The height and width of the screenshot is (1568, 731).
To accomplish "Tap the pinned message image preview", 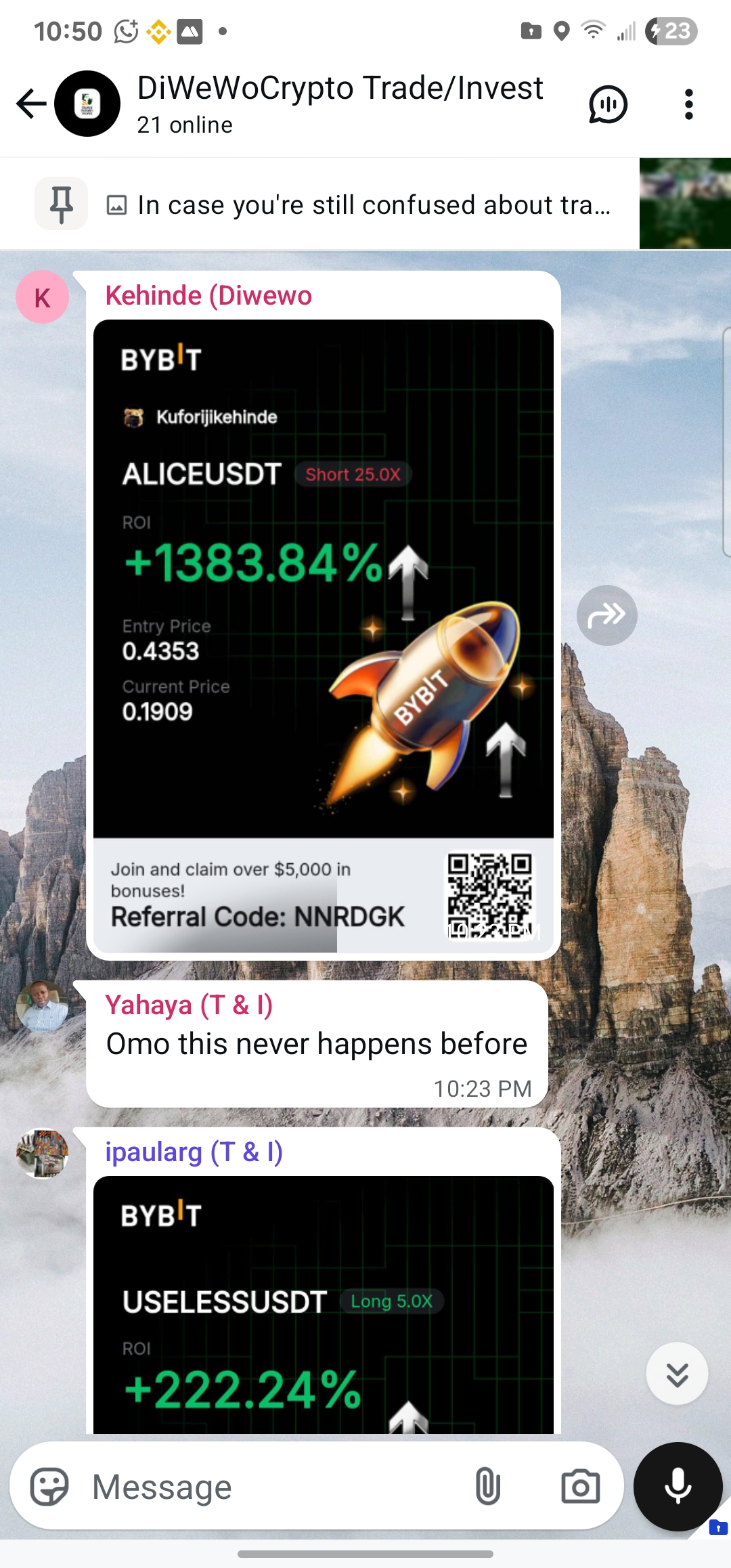I will click(684, 204).
